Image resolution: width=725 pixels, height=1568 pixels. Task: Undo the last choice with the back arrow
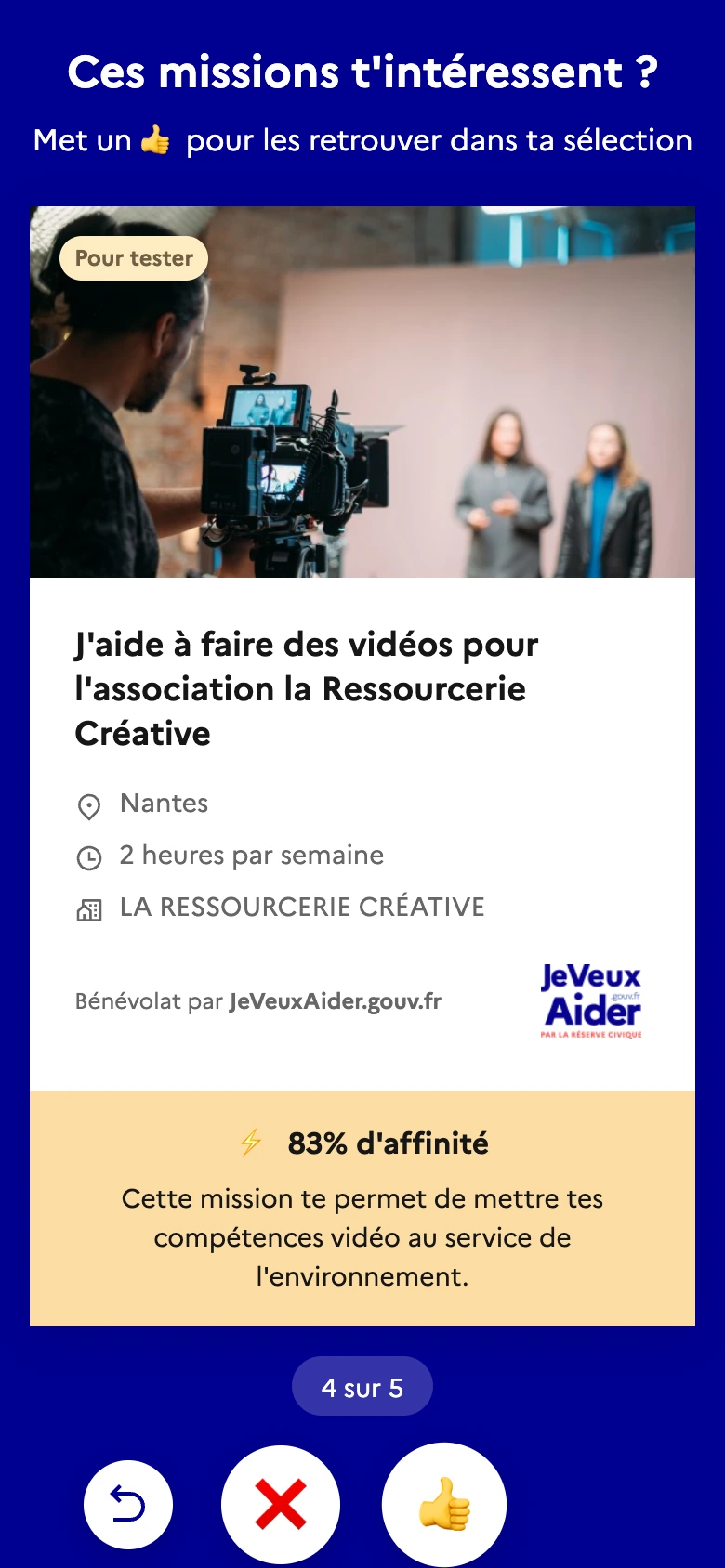pyautogui.click(x=128, y=1504)
